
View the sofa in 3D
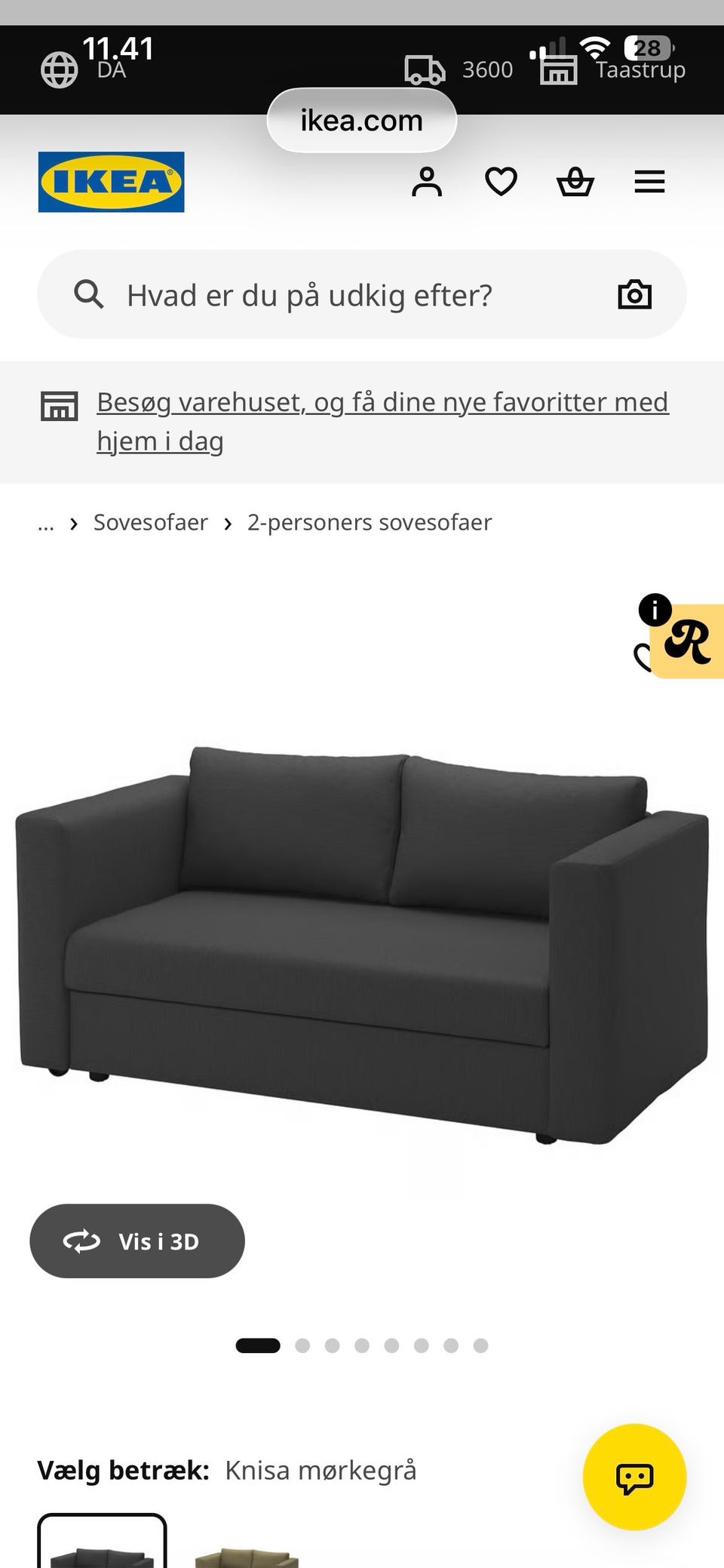137,1241
